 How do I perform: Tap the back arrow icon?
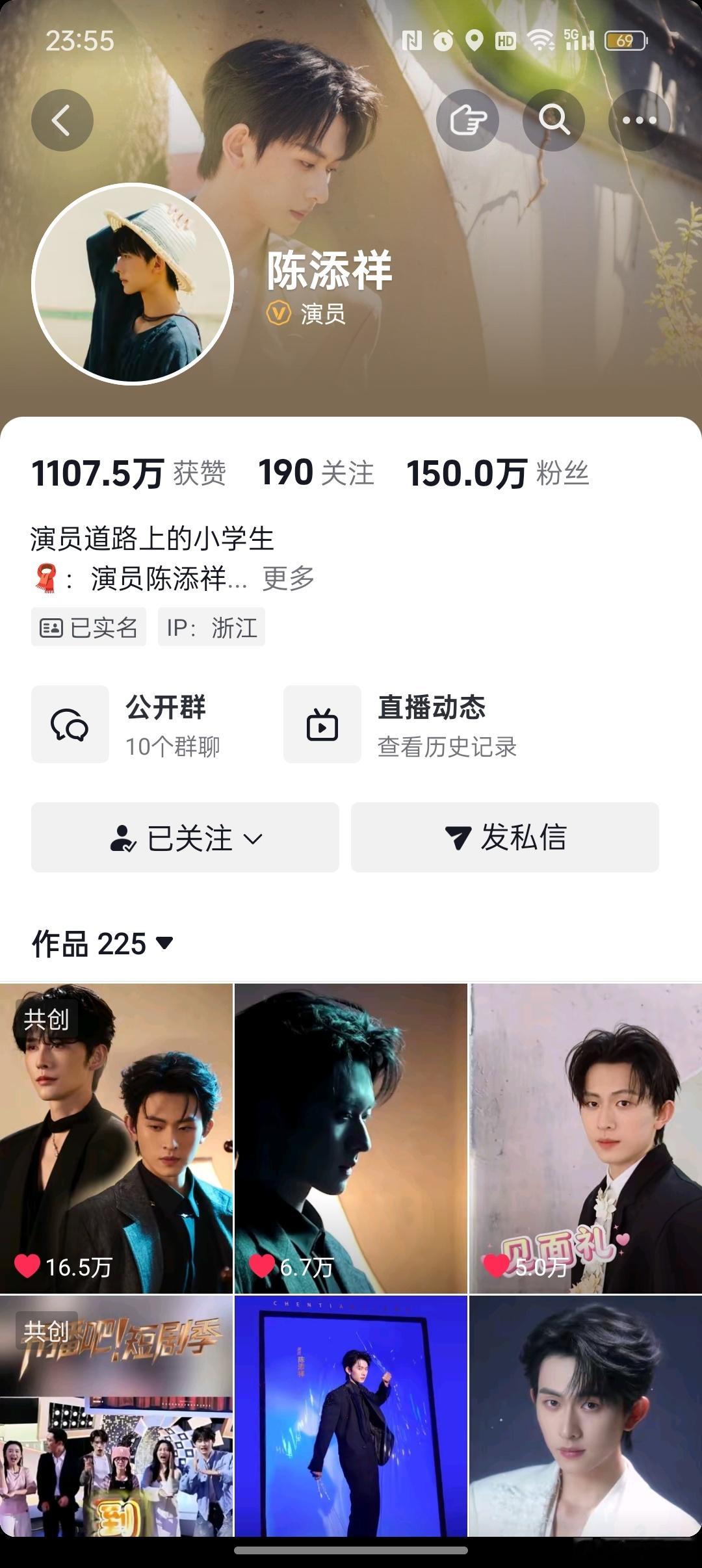[62, 120]
